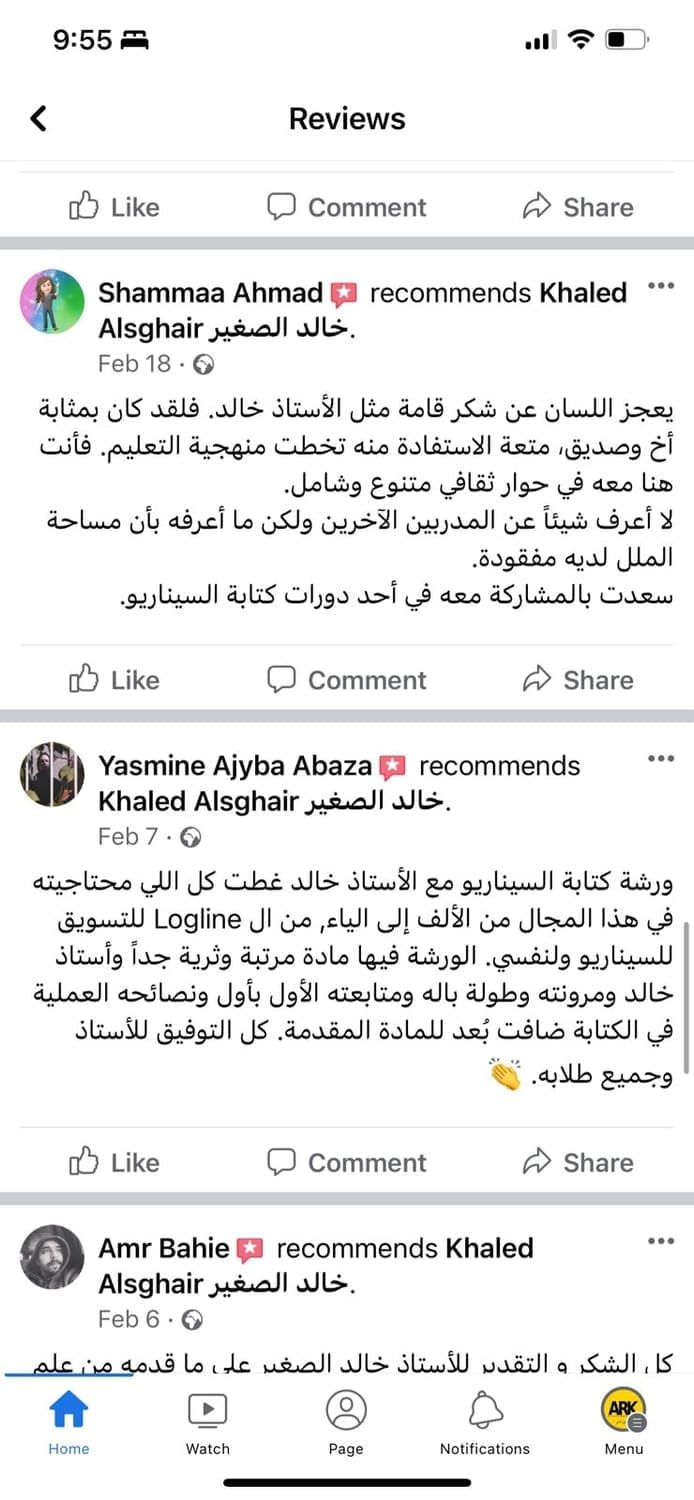Open options menu on Amr Bahie's review
The image size is (694, 1500).
pyautogui.click(x=661, y=1241)
